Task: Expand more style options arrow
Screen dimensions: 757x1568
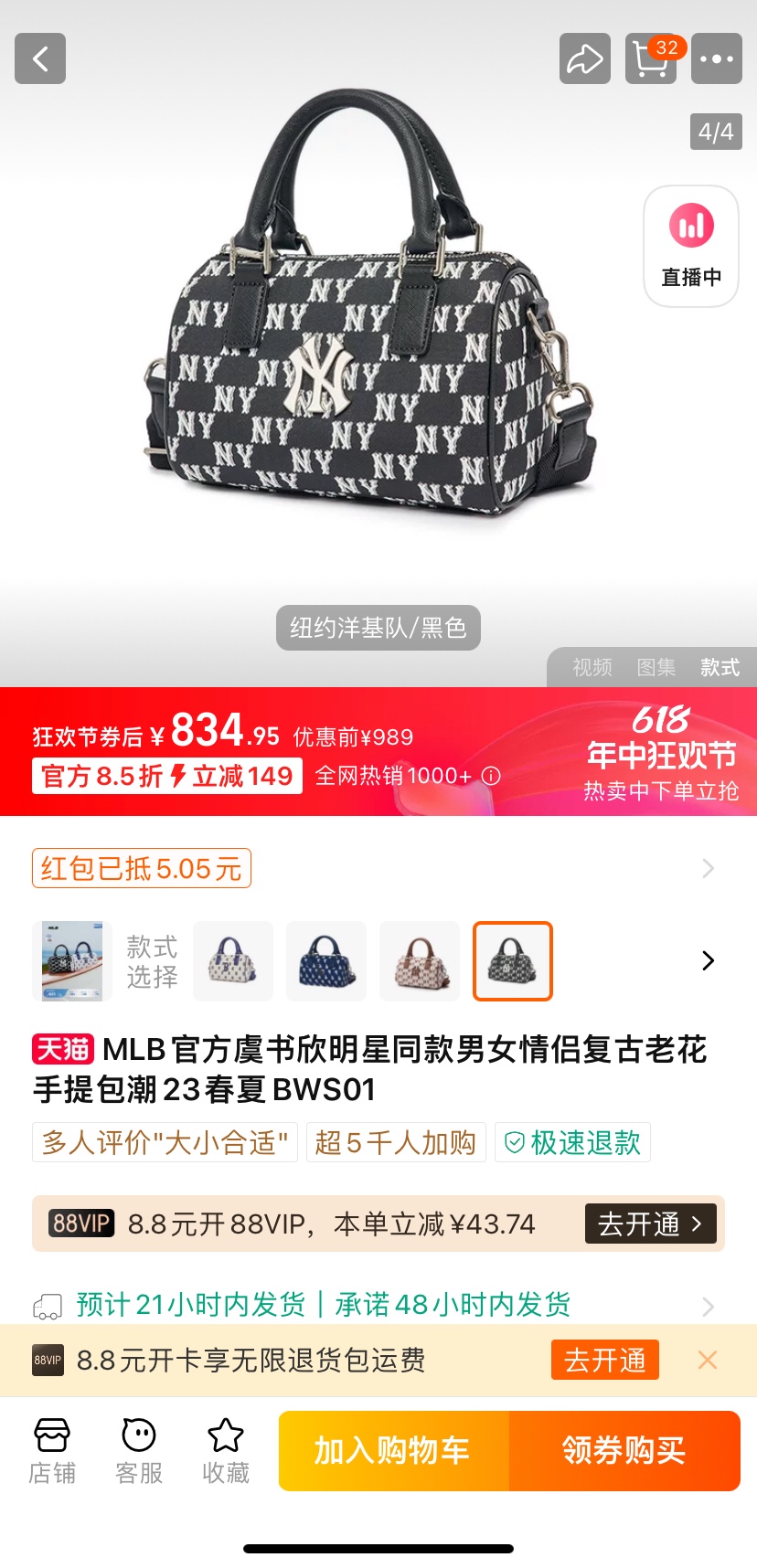Action: coord(708,961)
